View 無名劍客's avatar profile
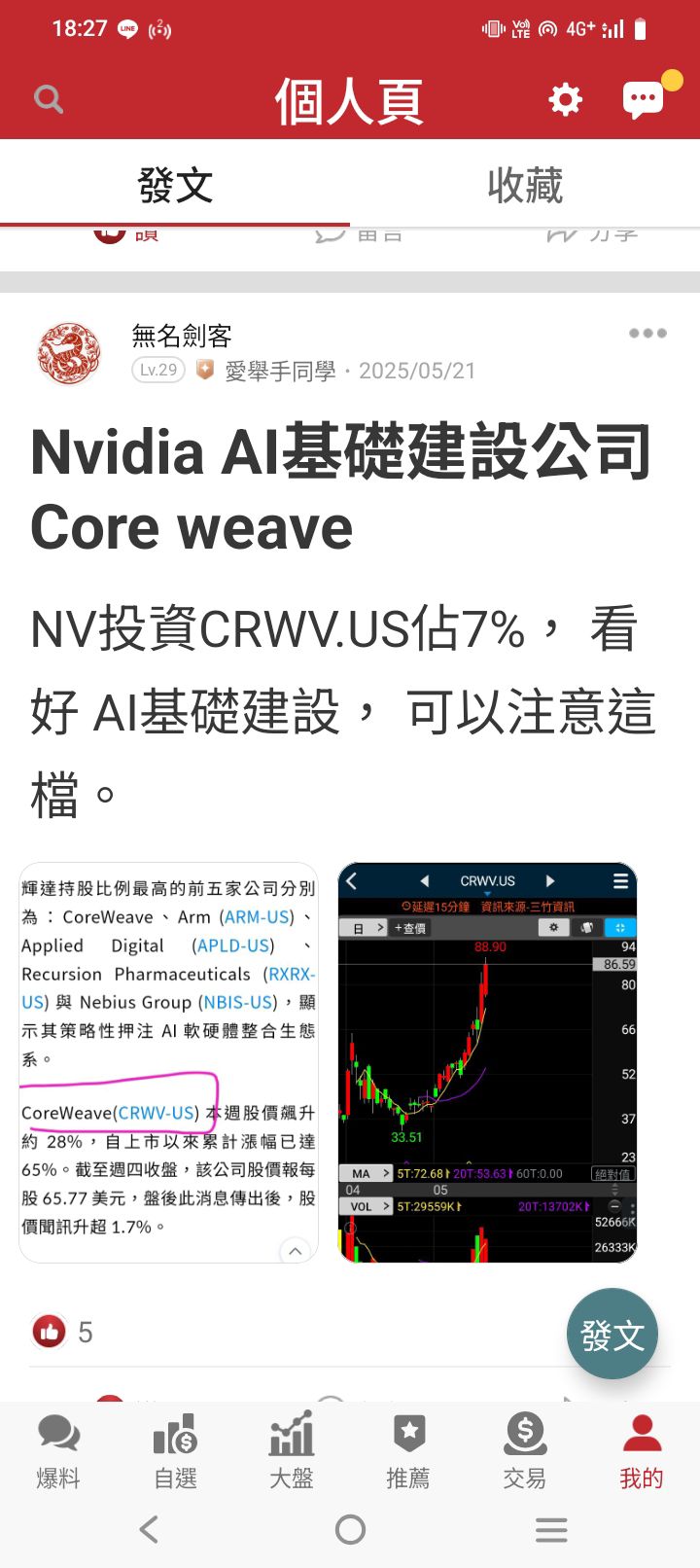 pyautogui.click(x=68, y=354)
